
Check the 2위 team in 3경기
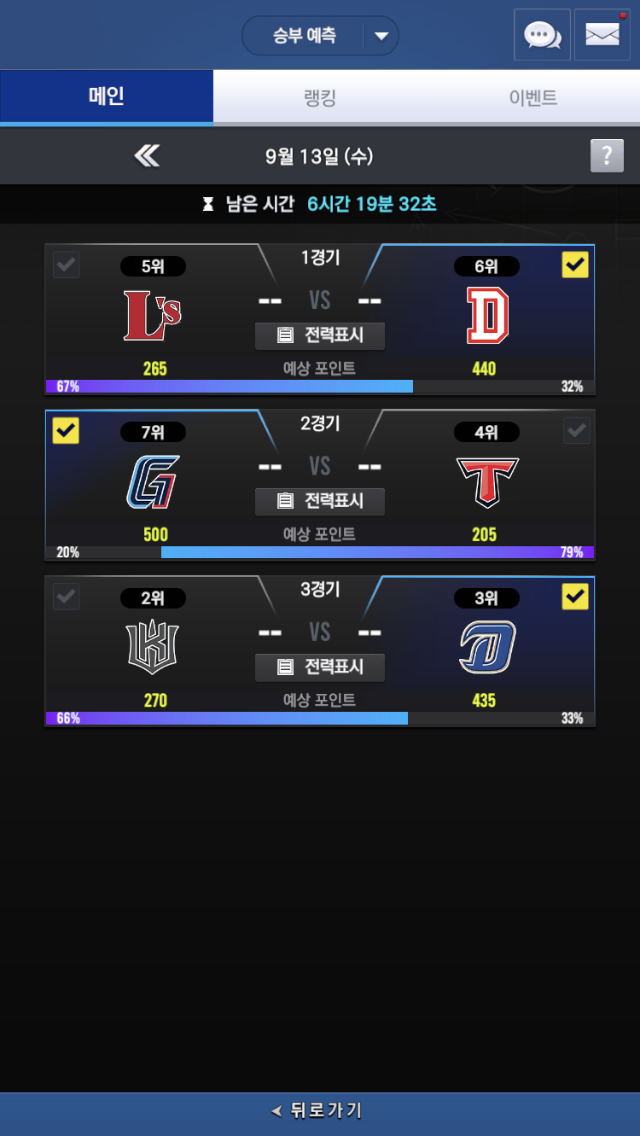point(67,597)
